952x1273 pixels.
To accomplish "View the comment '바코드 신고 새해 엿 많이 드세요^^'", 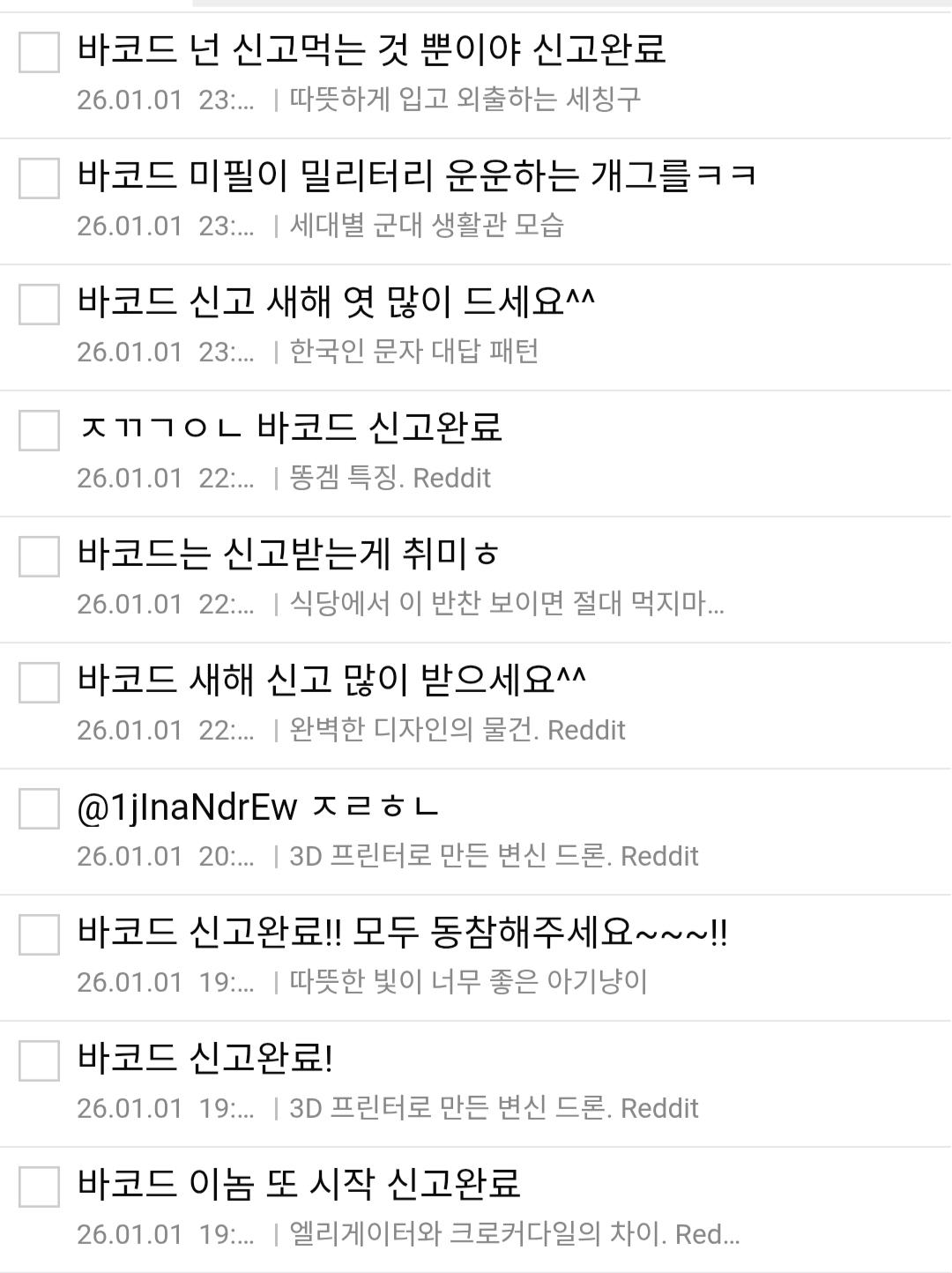I will (x=336, y=301).
